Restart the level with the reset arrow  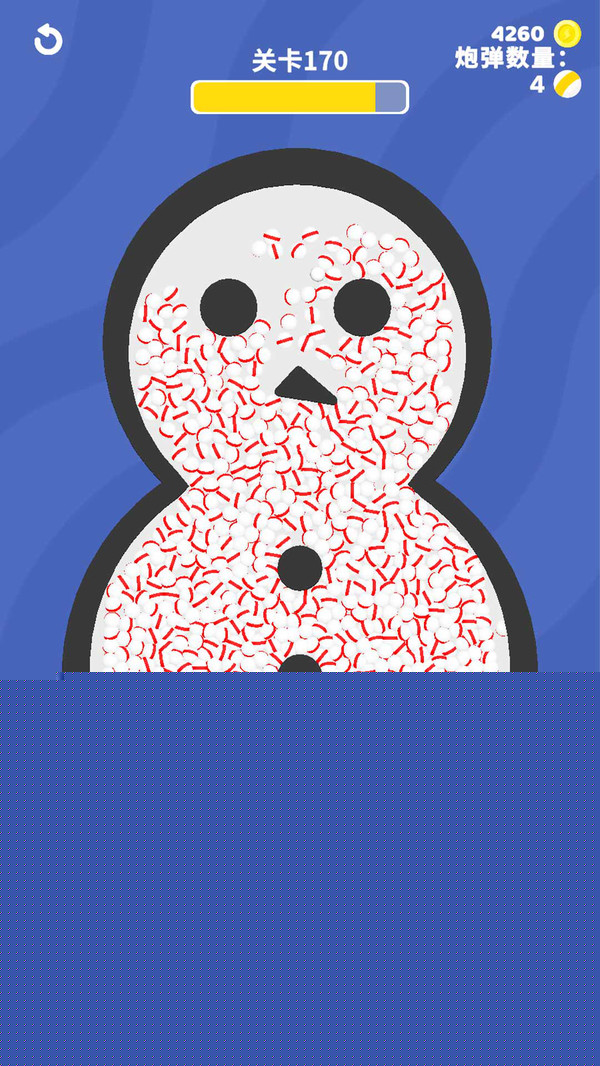pyautogui.click(x=47, y=40)
